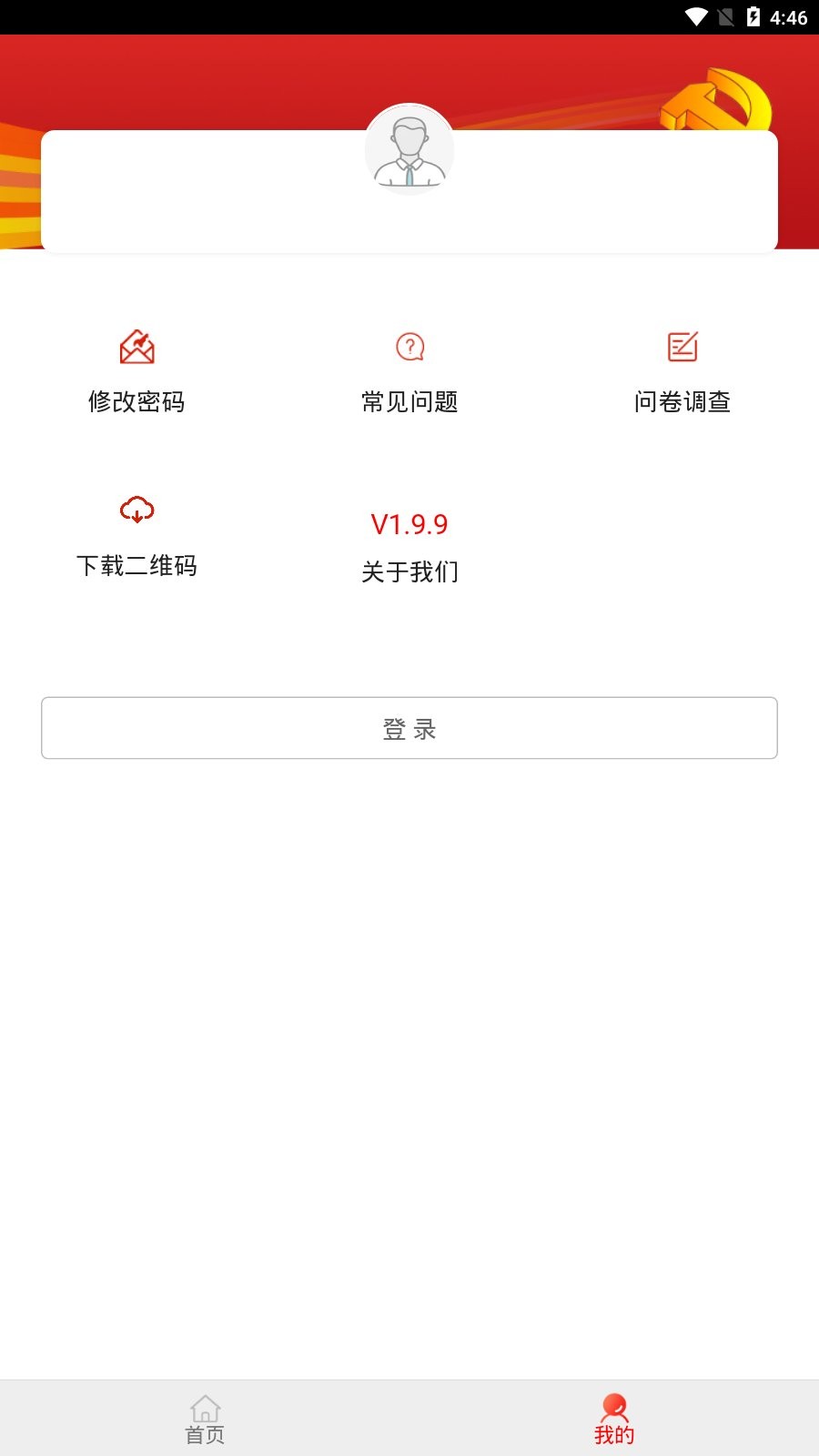This screenshot has height=1456, width=819.
Task: Tap the 常见问题 FAQ label
Action: pyautogui.click(x=409, y=401)
